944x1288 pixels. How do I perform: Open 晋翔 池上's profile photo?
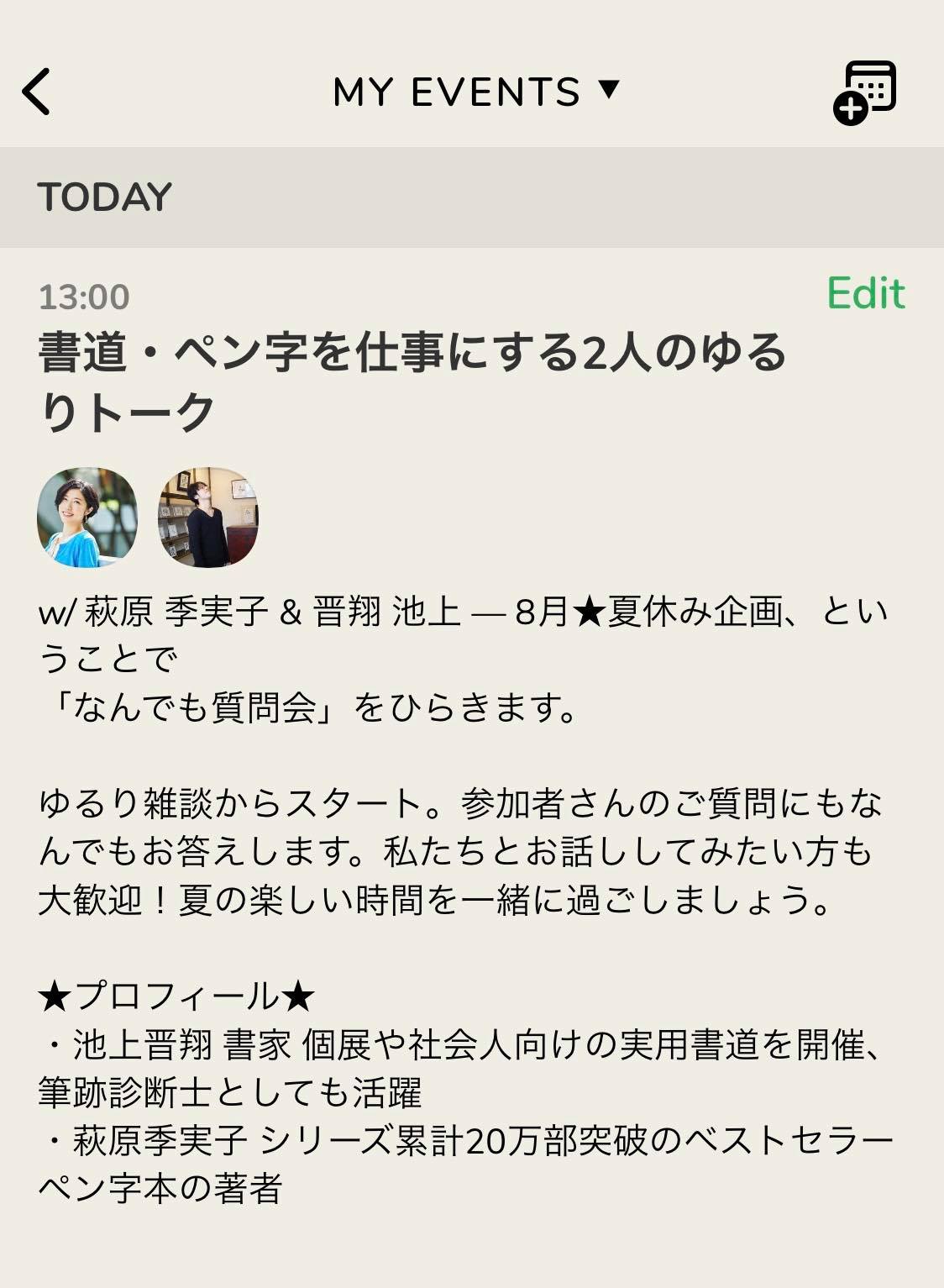click(x=207, y=518)
